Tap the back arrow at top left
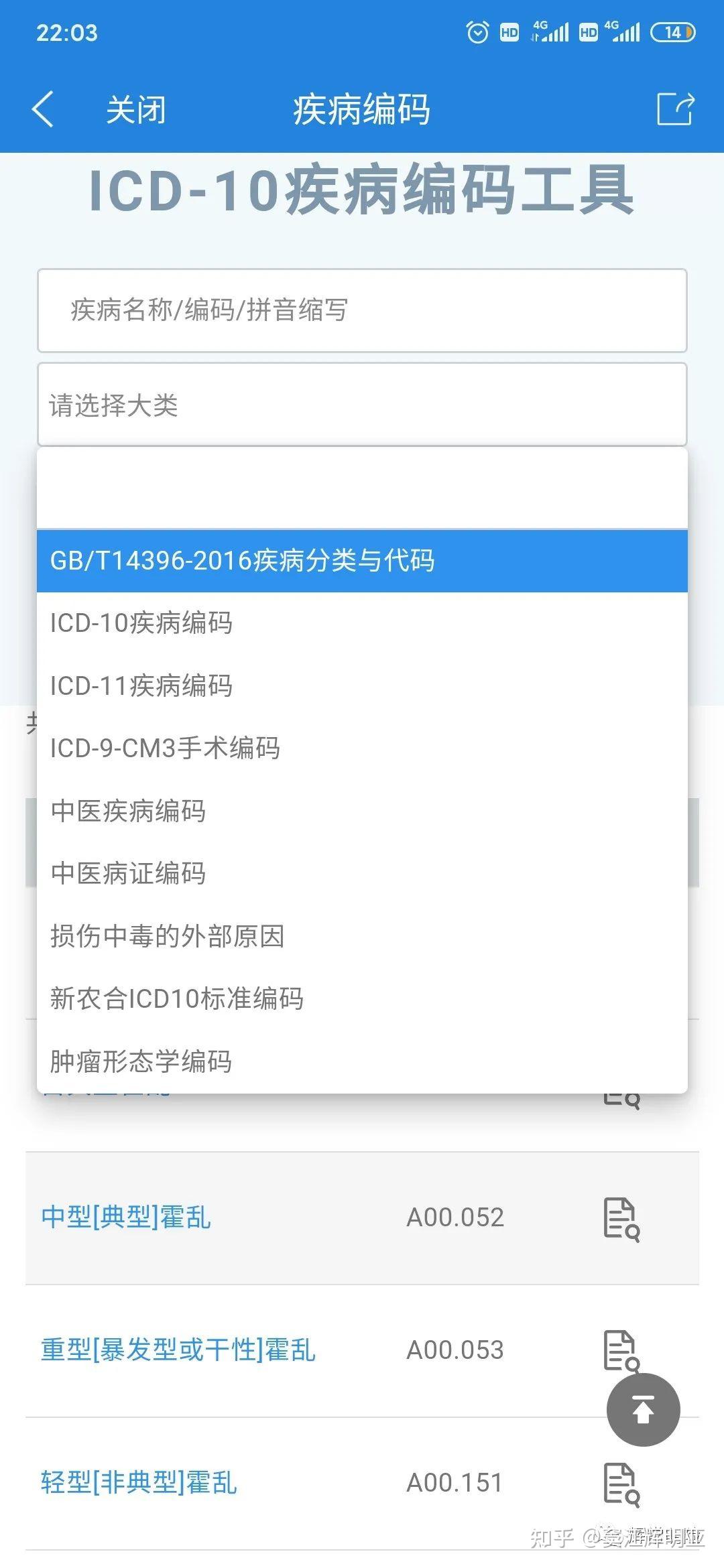724x1568 pixels. point(44,109)
